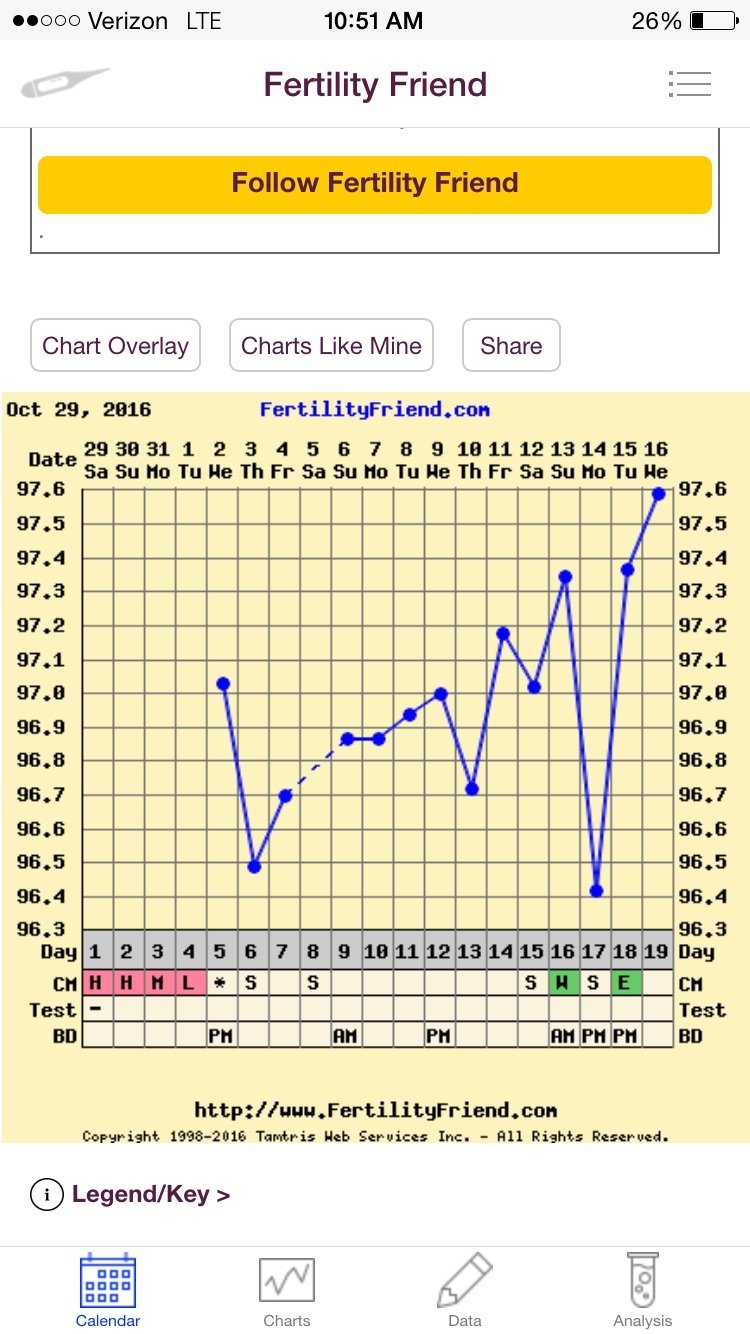View Charts Like Mine
The image size is (750, 1334).
click(331, 346)
